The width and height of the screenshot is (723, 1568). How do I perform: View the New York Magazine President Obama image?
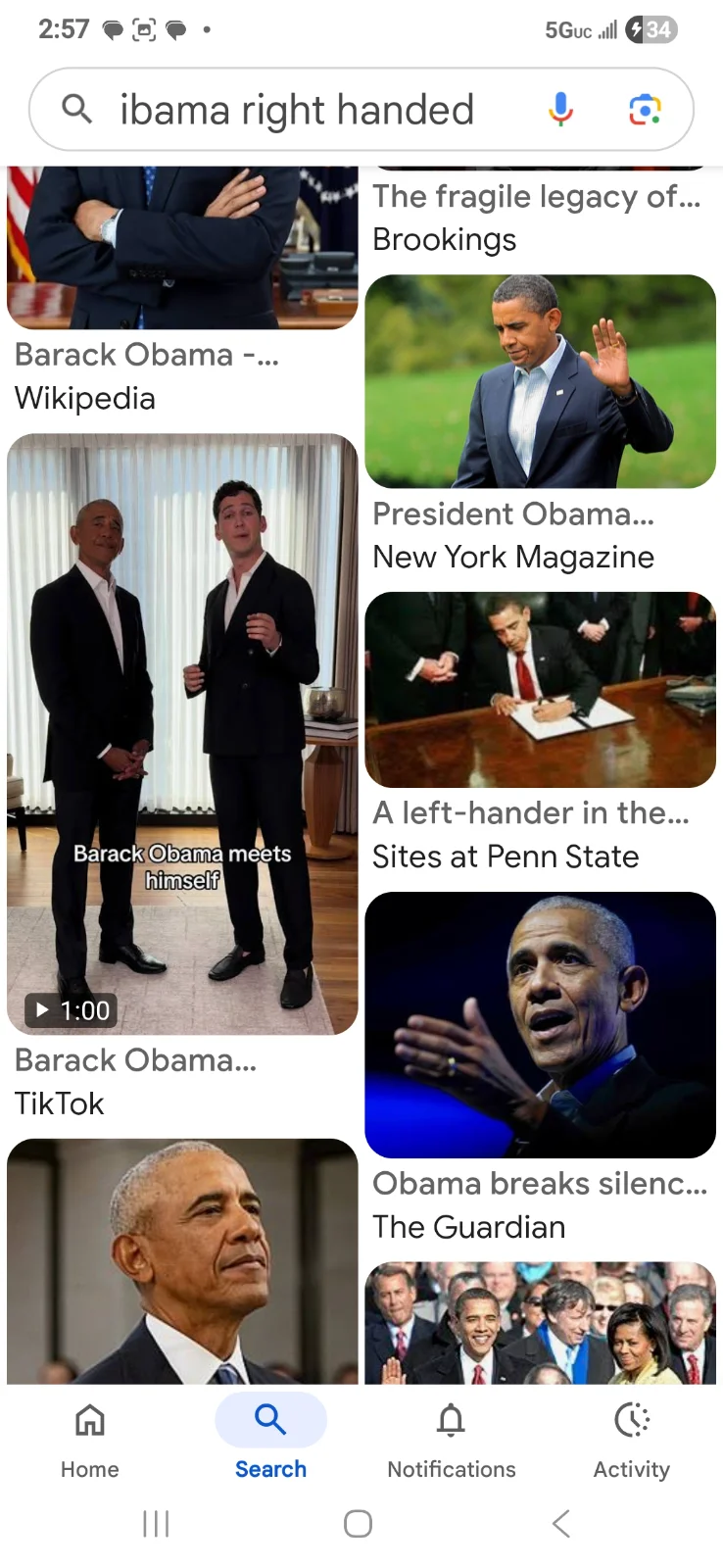[x=540, y=381]
